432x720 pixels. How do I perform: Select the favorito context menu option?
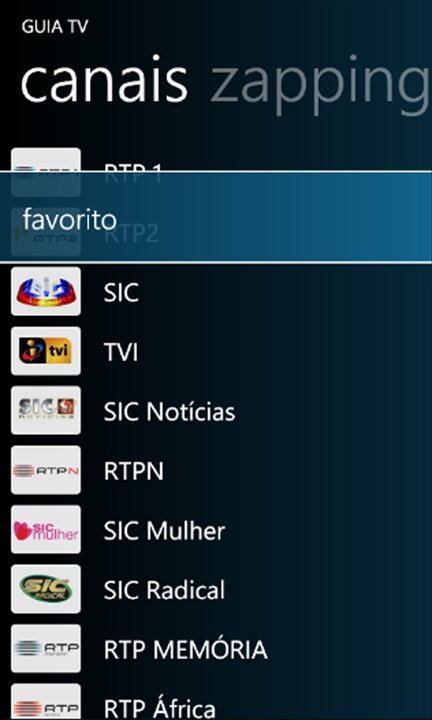(216, 218)
